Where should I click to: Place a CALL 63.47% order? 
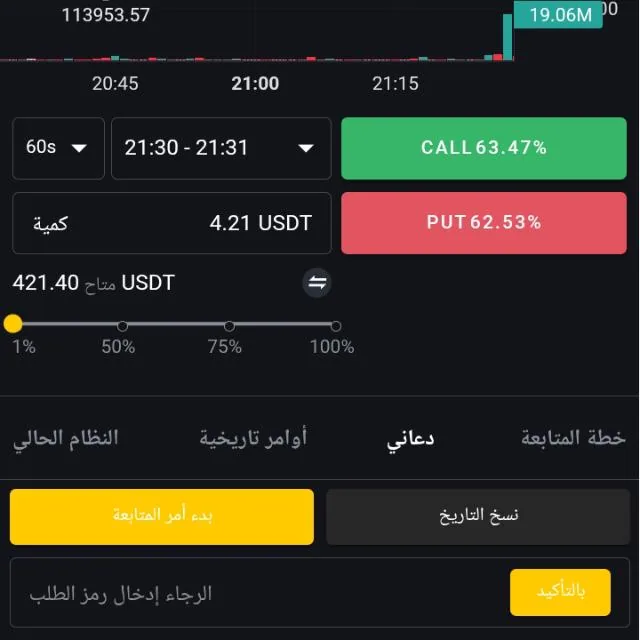pos(484,148)
